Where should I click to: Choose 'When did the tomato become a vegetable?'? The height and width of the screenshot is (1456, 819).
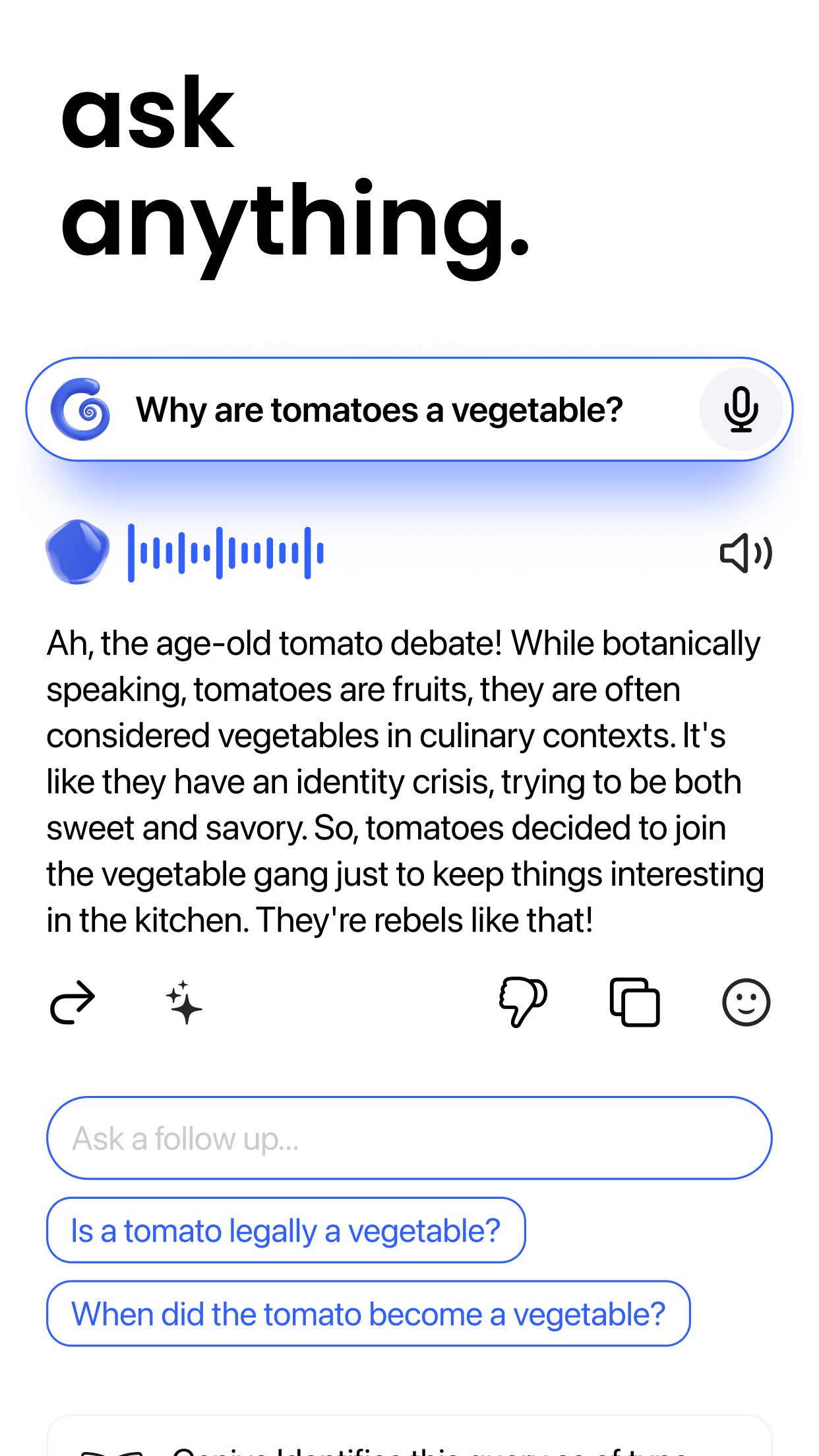click(368, 1314)
